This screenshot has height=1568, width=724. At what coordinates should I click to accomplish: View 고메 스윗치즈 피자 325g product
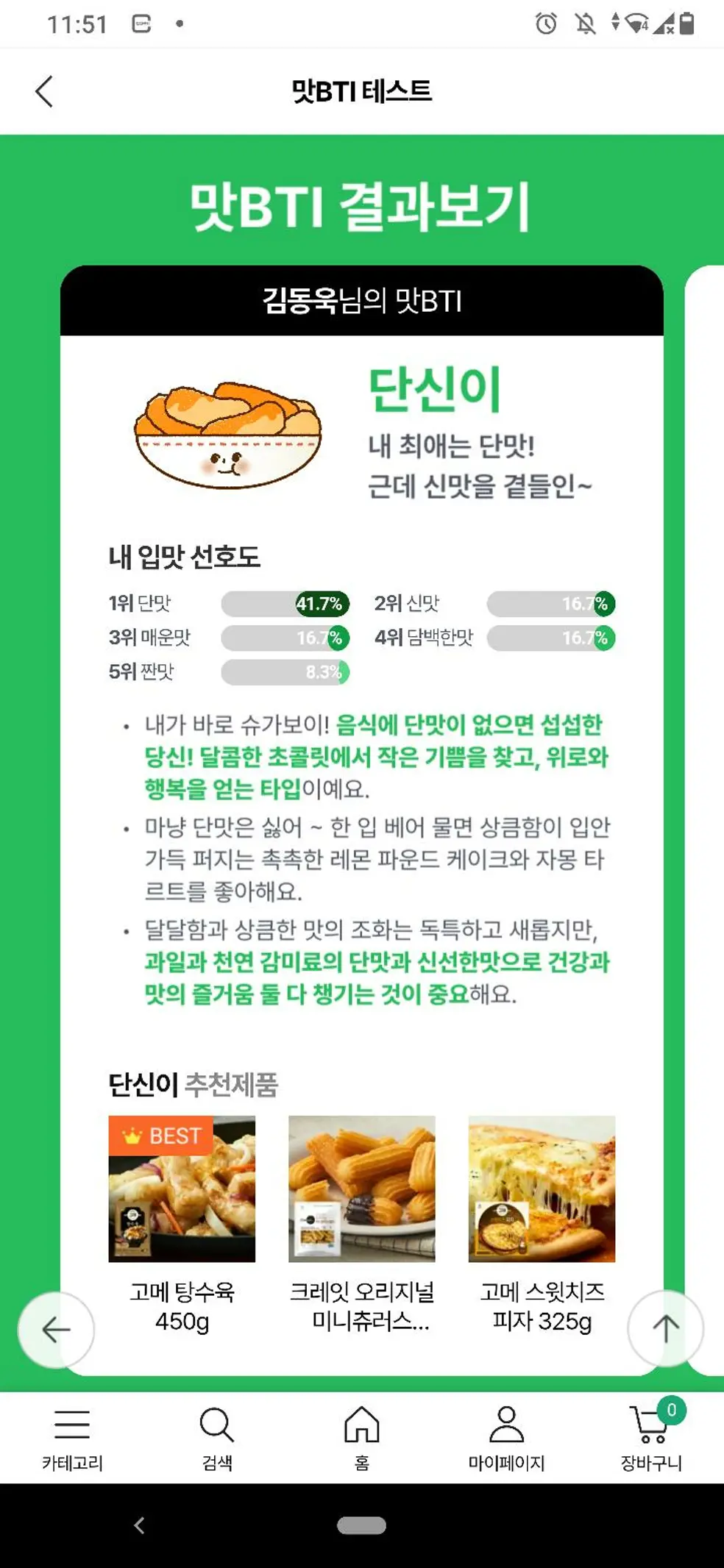coord(542,1189)
